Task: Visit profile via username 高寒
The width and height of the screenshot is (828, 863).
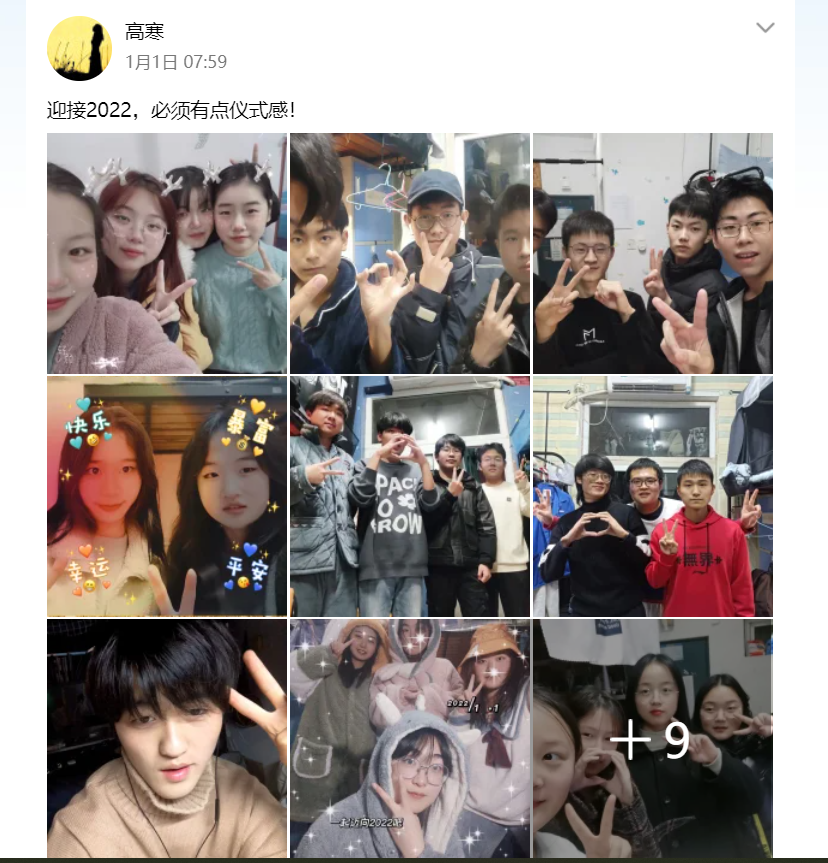Action: click(144, 32)
